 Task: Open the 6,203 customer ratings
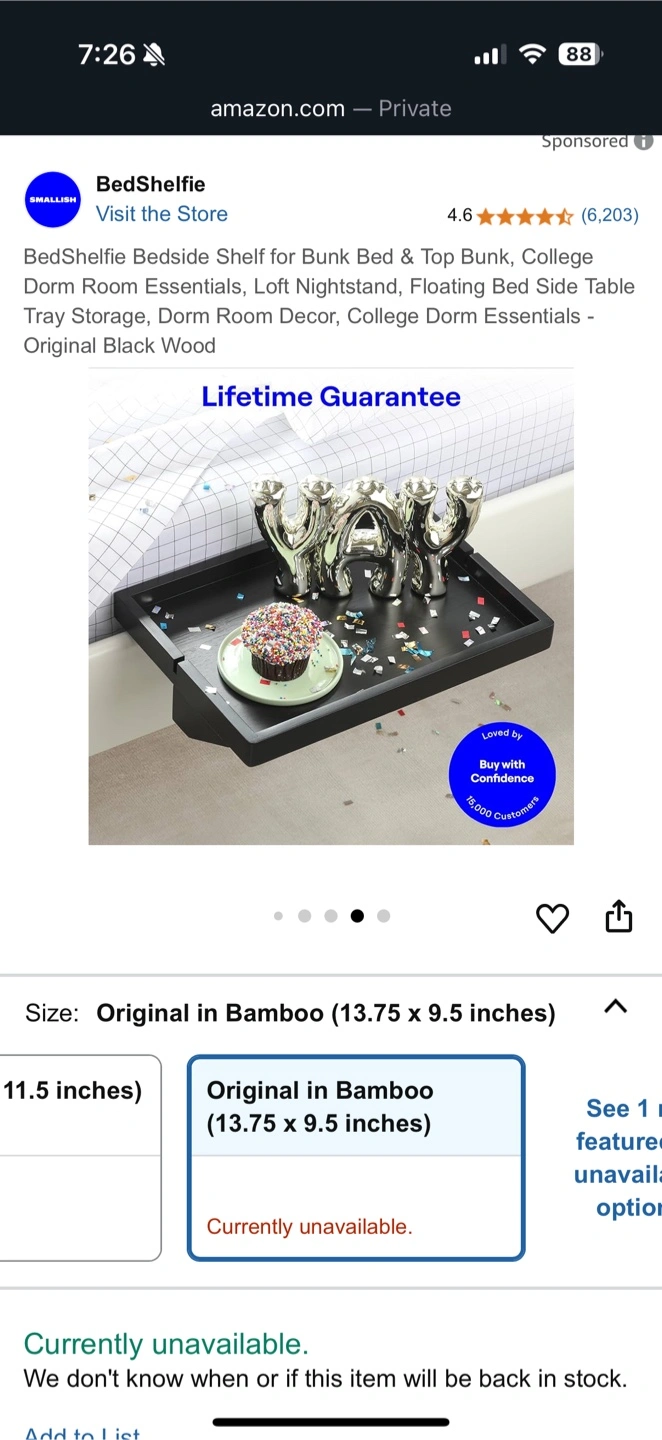pyautogui.click(x=609, y=215)
